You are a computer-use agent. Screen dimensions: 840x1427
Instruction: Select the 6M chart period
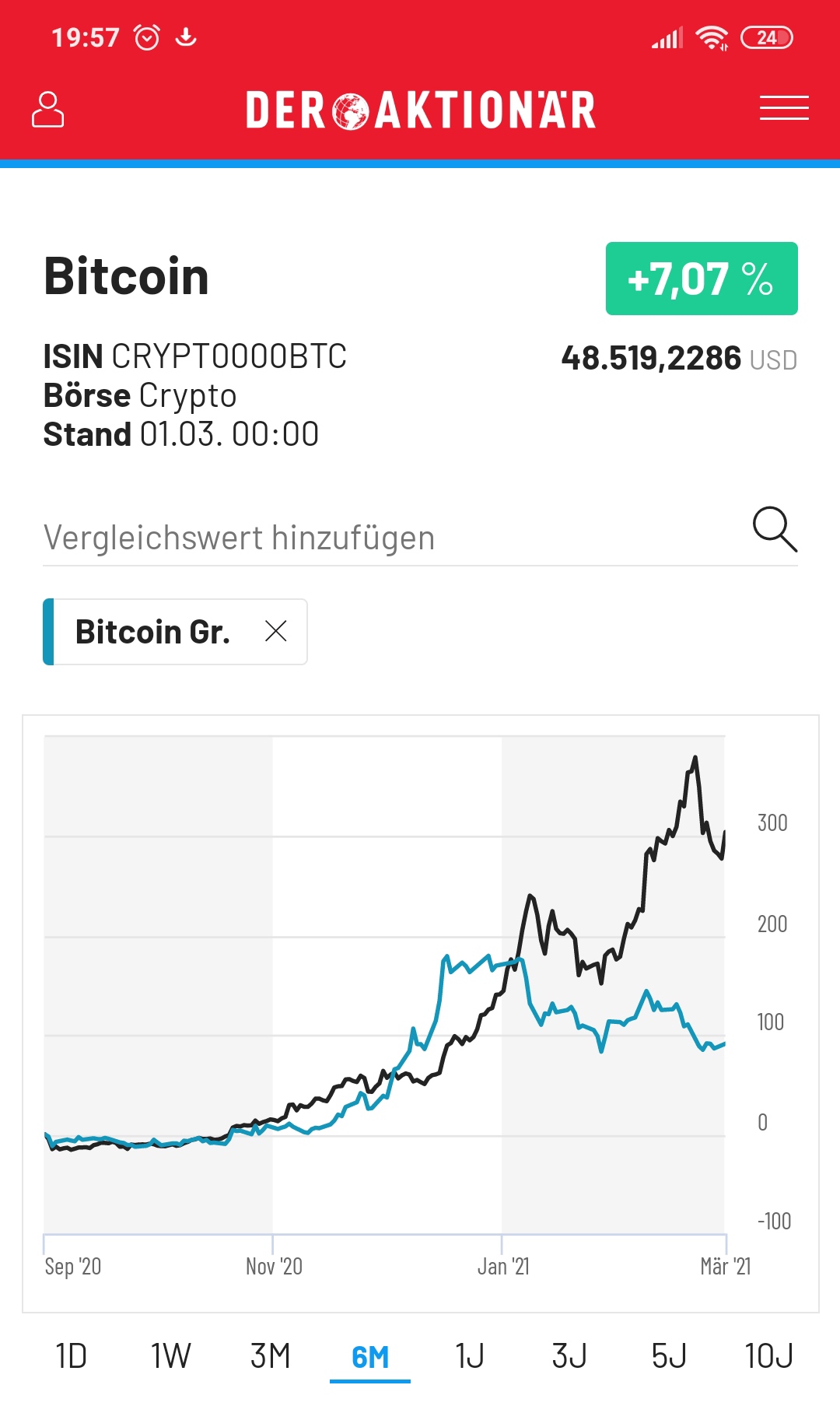pos(370,1357)
